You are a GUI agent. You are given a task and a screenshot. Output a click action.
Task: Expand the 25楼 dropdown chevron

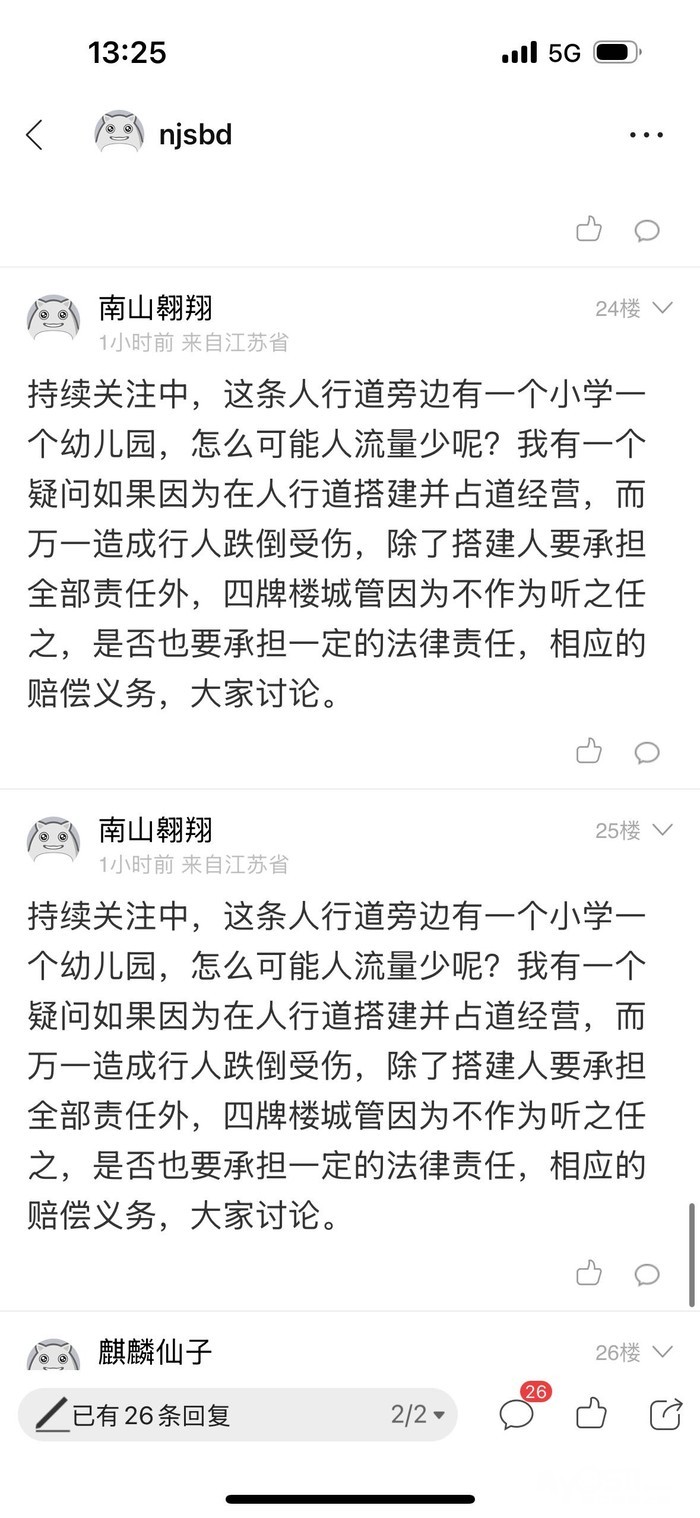coord(662,830)
